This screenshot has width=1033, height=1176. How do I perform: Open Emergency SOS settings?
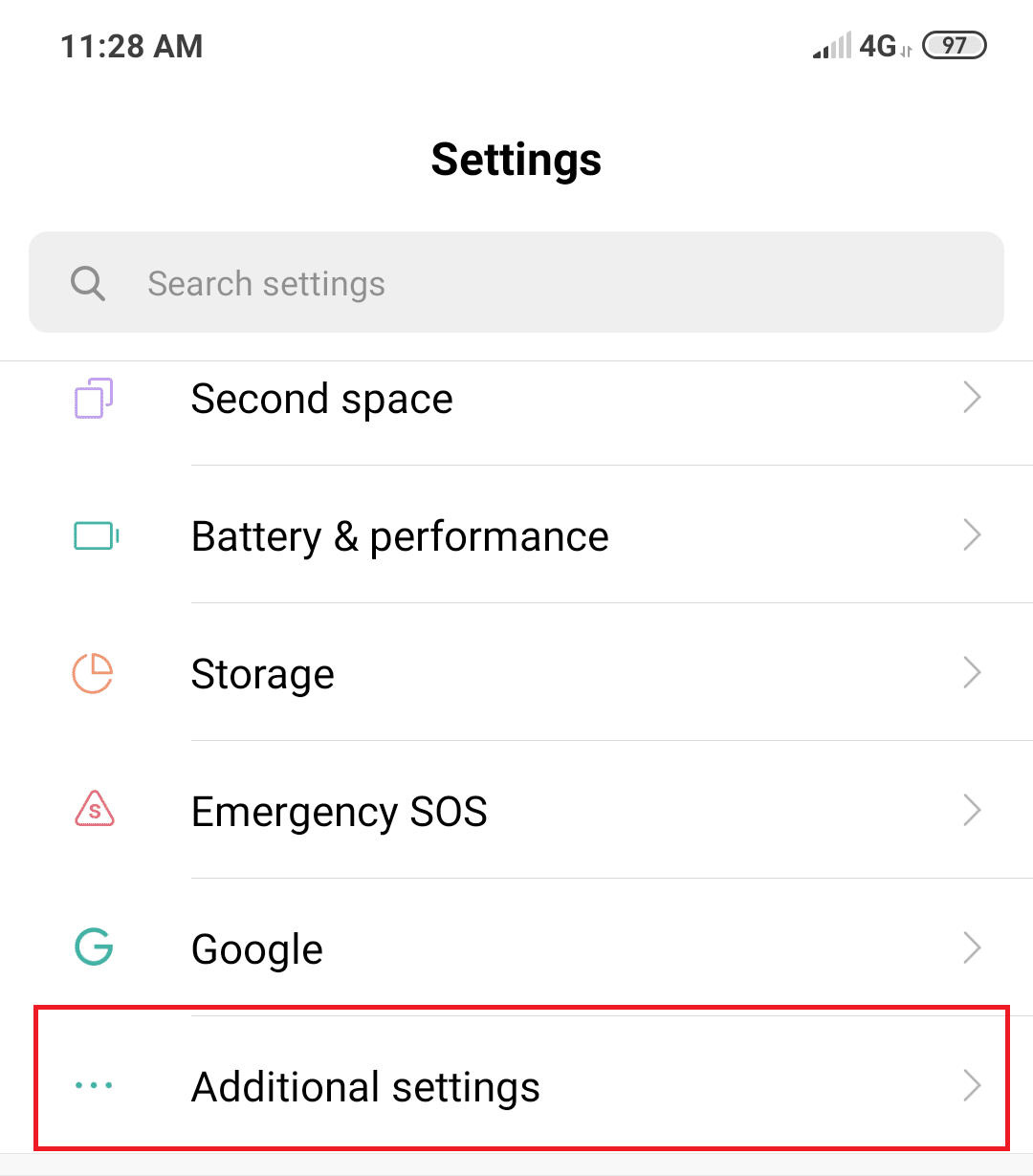click(x=516, y=812)
